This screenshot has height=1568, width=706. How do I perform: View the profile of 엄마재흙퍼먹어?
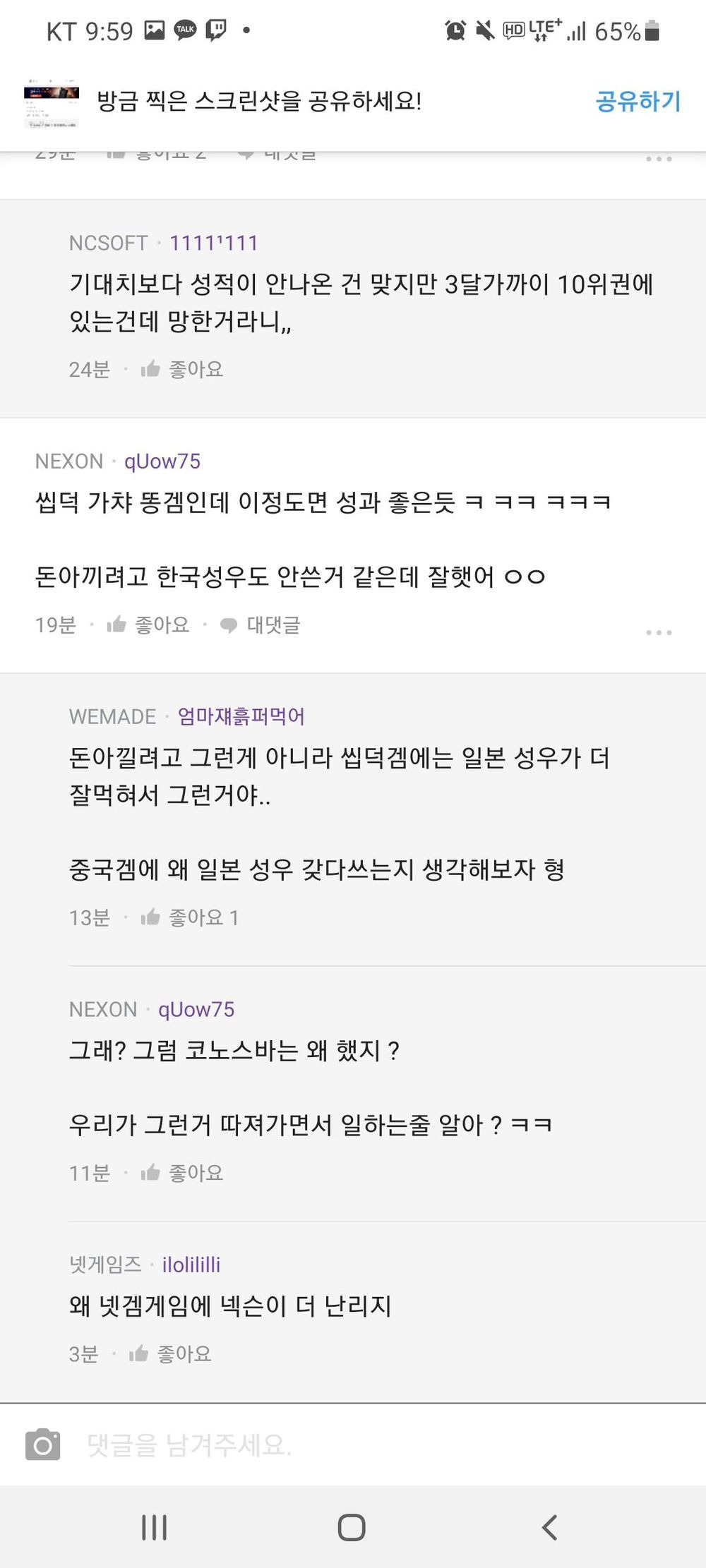241,716
